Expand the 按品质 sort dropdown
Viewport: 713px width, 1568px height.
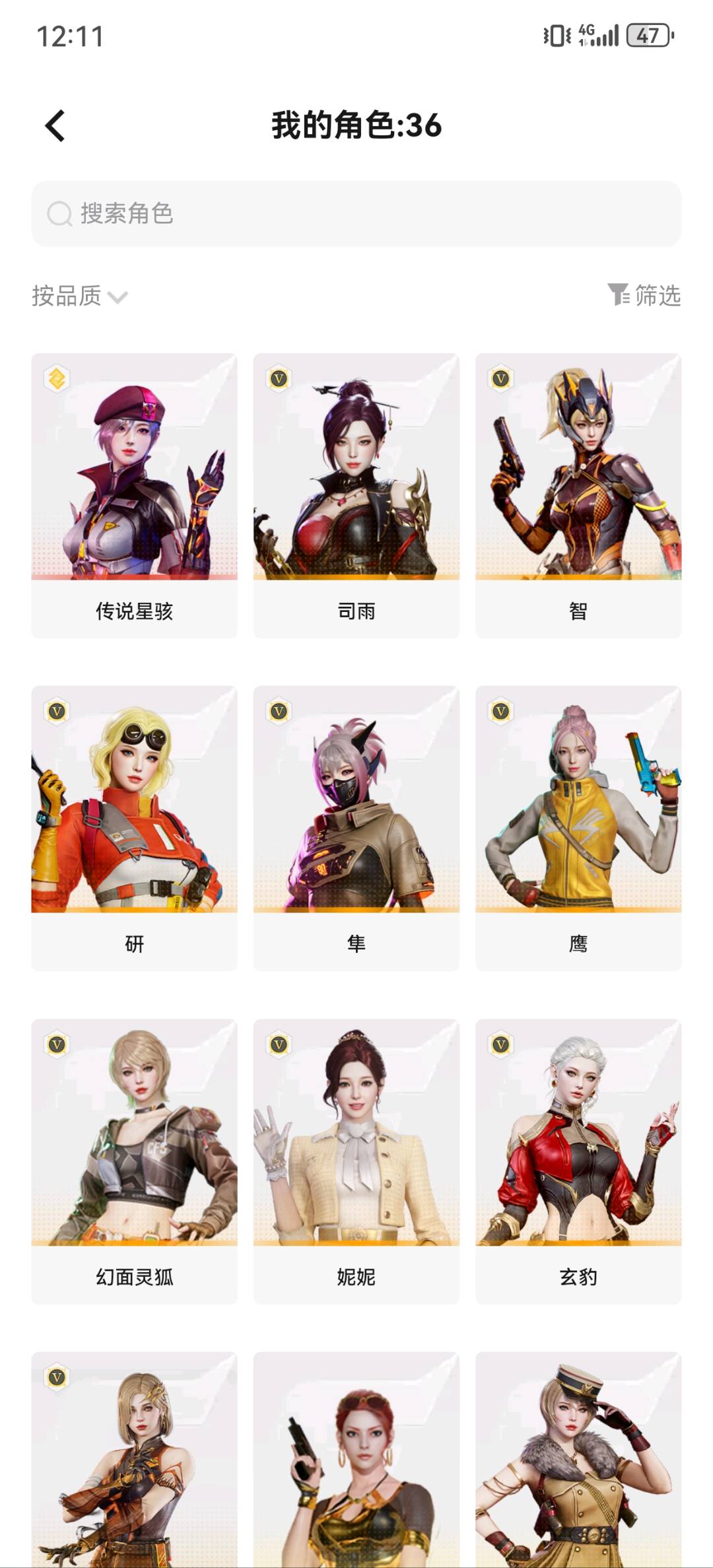[x=79, y=296]
